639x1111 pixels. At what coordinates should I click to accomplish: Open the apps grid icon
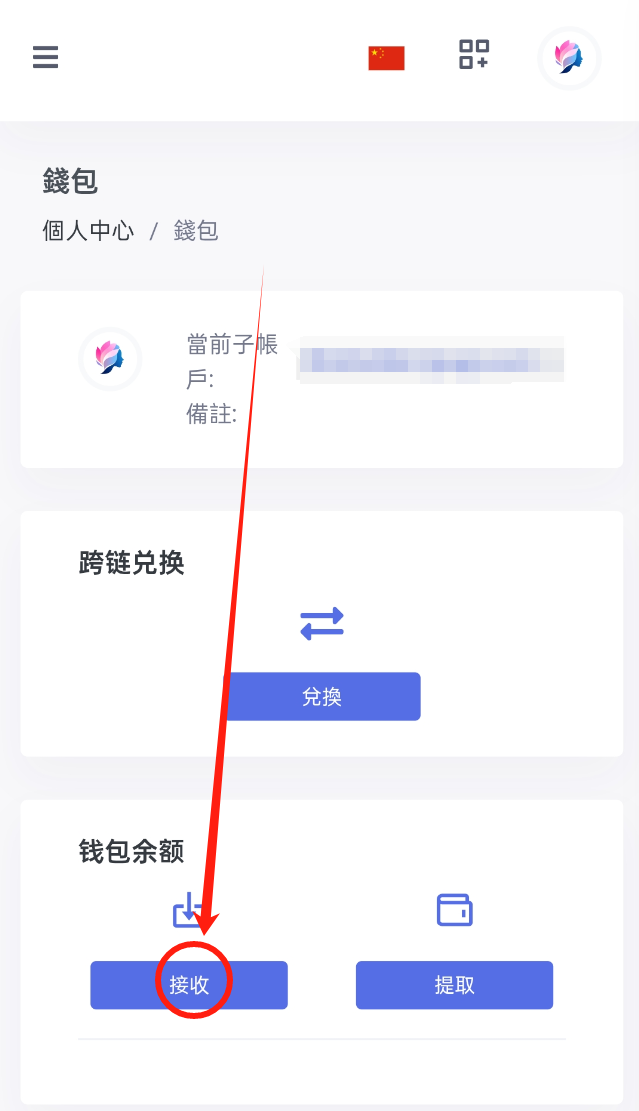pos(474,55)
